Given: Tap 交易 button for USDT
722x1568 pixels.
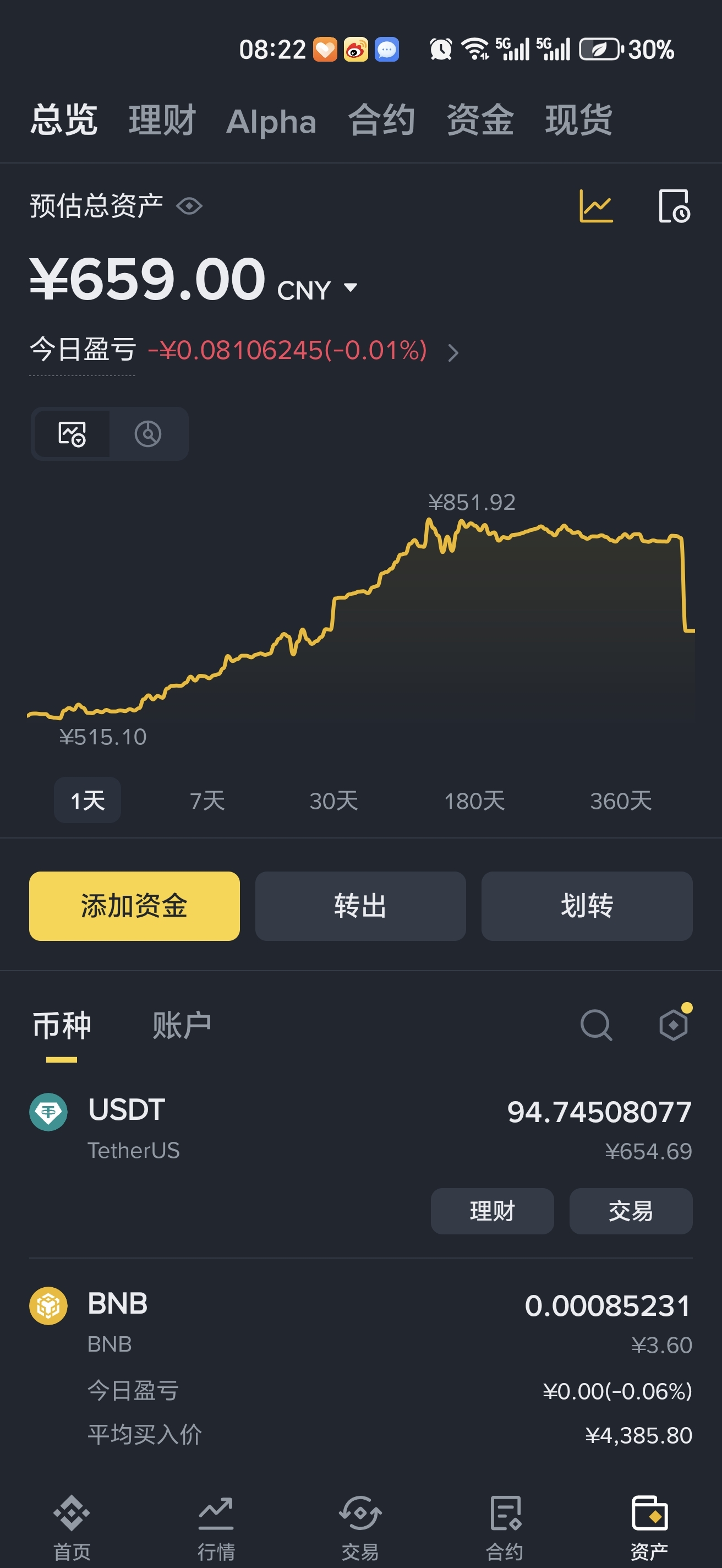Looking at the screenshot, I should pos(630,1211).
